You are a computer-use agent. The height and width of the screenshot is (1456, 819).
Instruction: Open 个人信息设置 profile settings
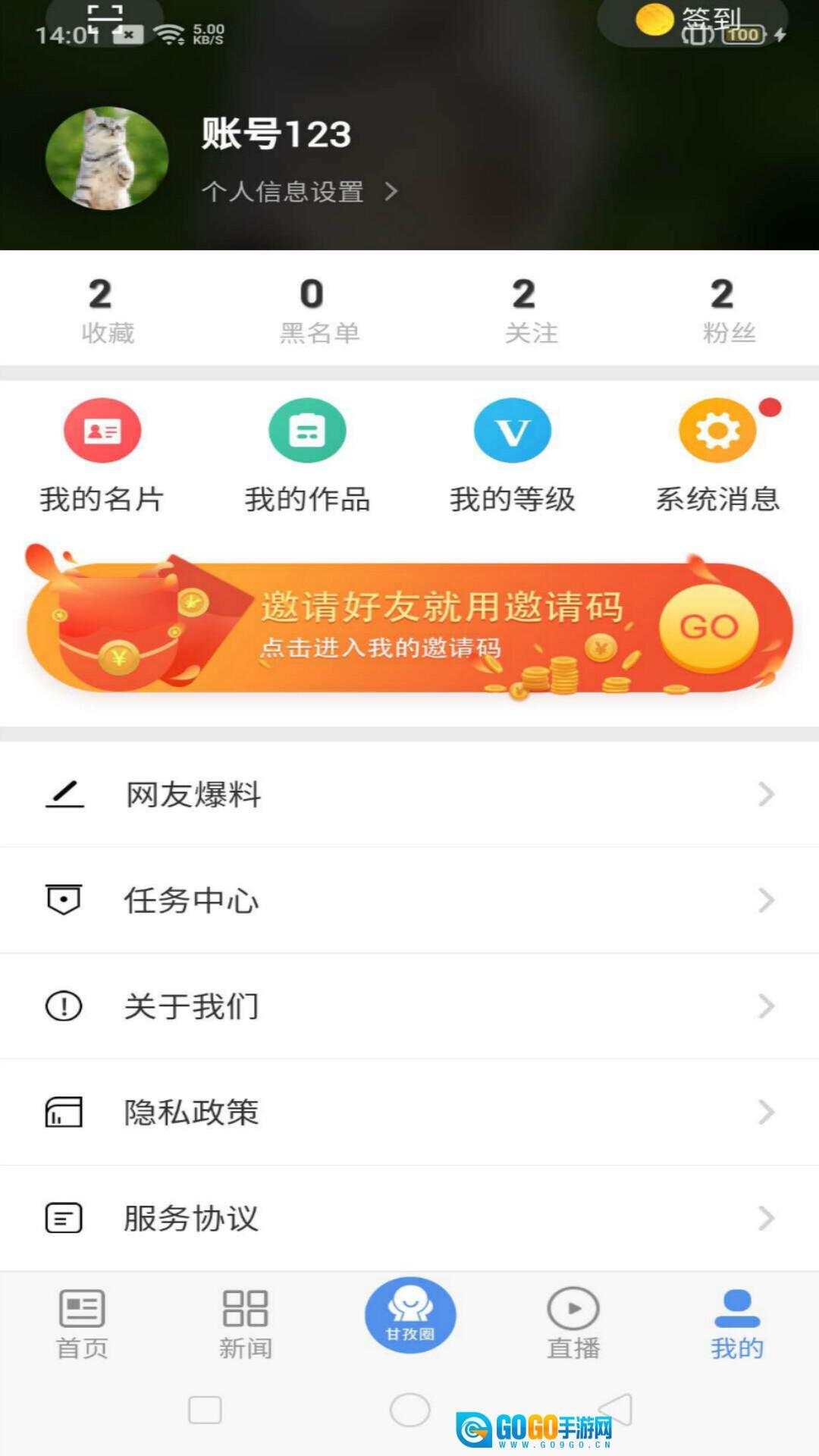click(299, 192)
